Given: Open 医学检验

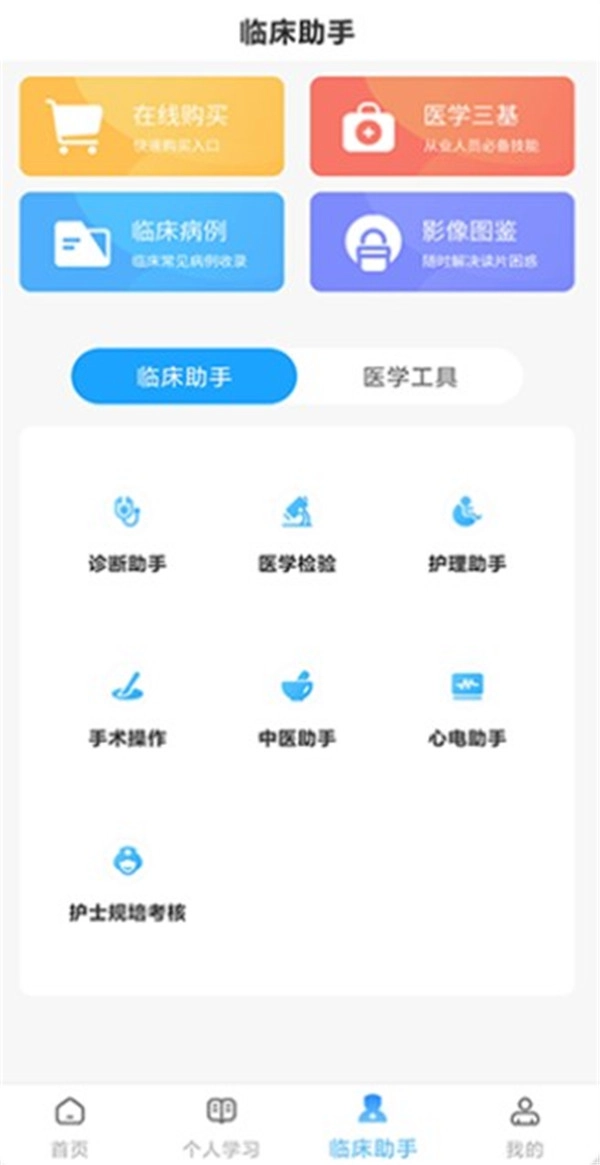Looking at the screenshot, I should pyautogui.click(x=297, y=534).
